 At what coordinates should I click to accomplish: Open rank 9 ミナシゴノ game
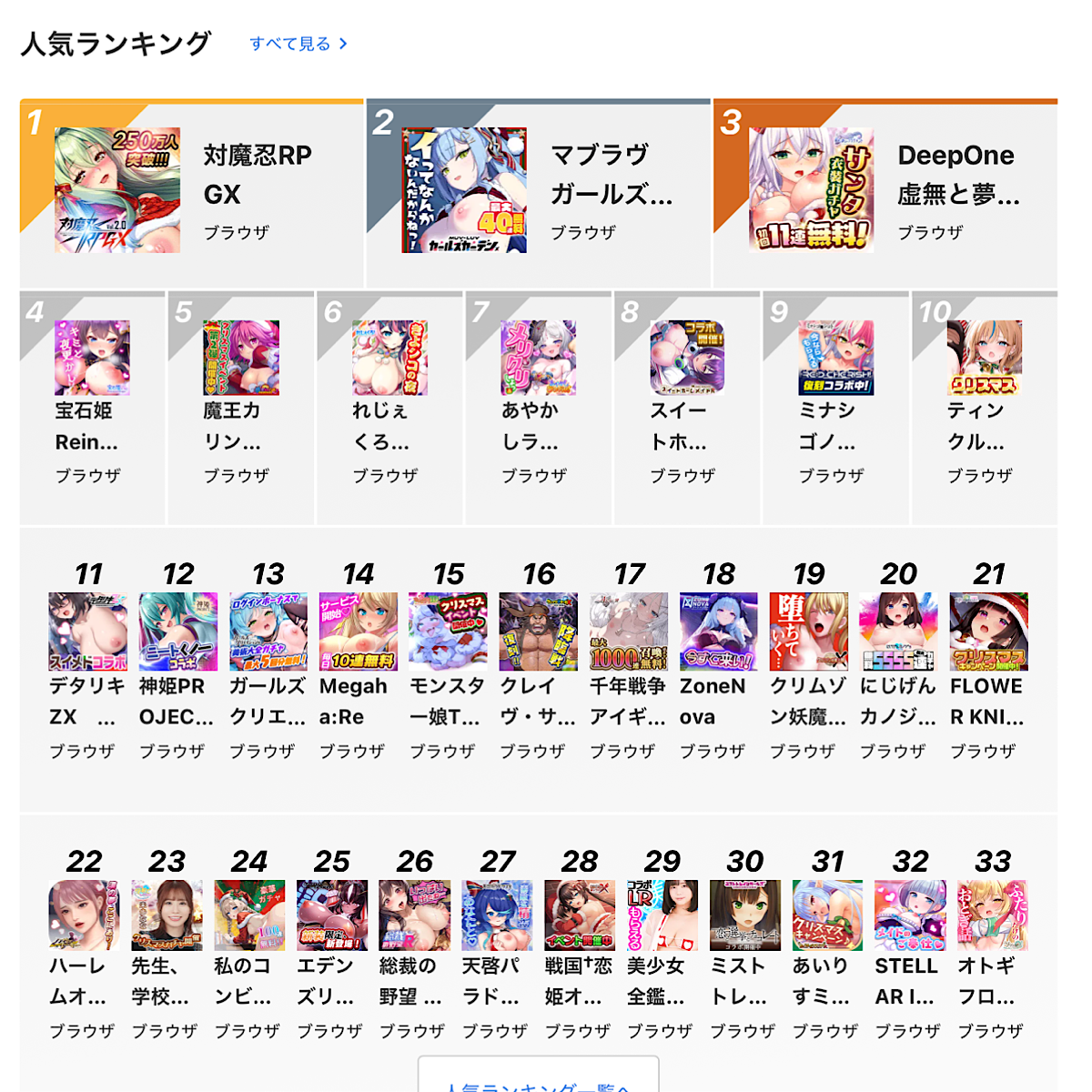(x=835, y=407)
